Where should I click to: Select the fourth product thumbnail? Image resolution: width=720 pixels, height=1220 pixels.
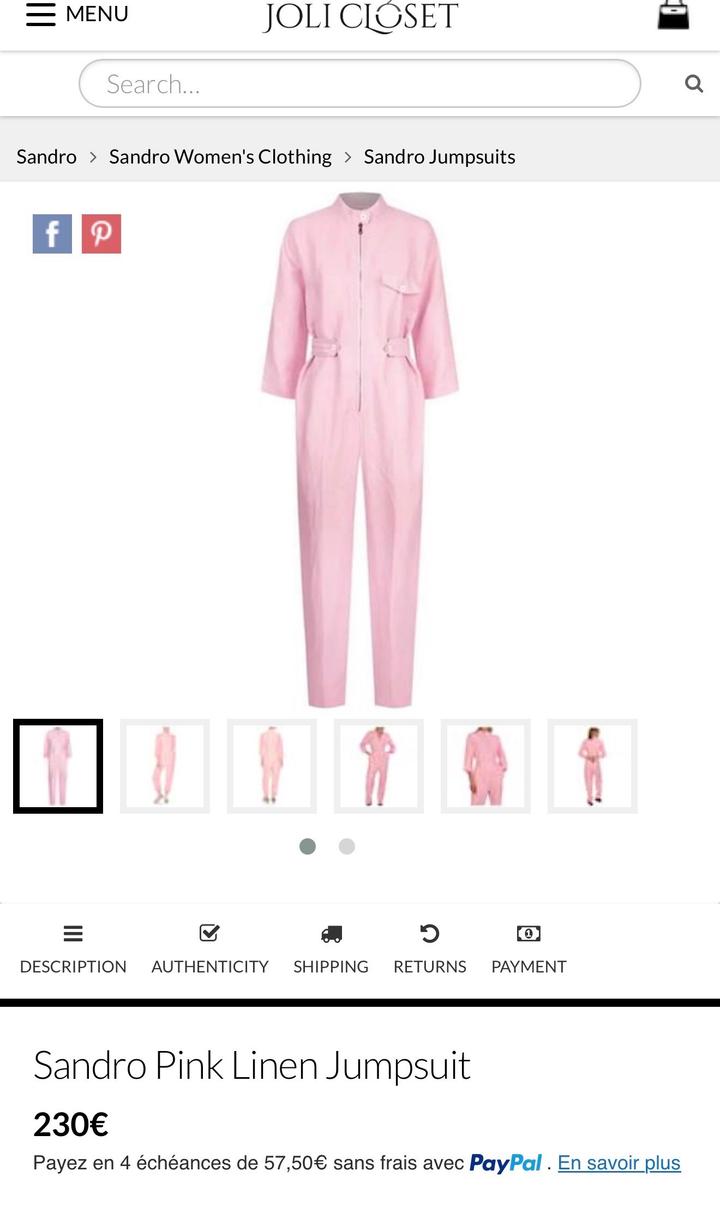(379, 766)
